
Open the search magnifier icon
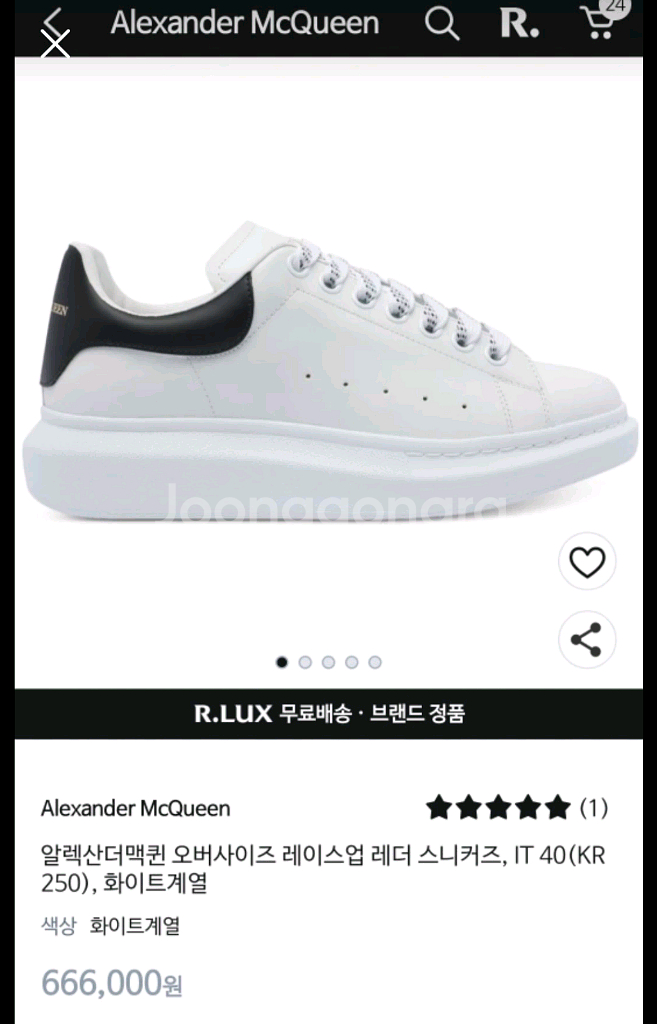tap(442, 24)
